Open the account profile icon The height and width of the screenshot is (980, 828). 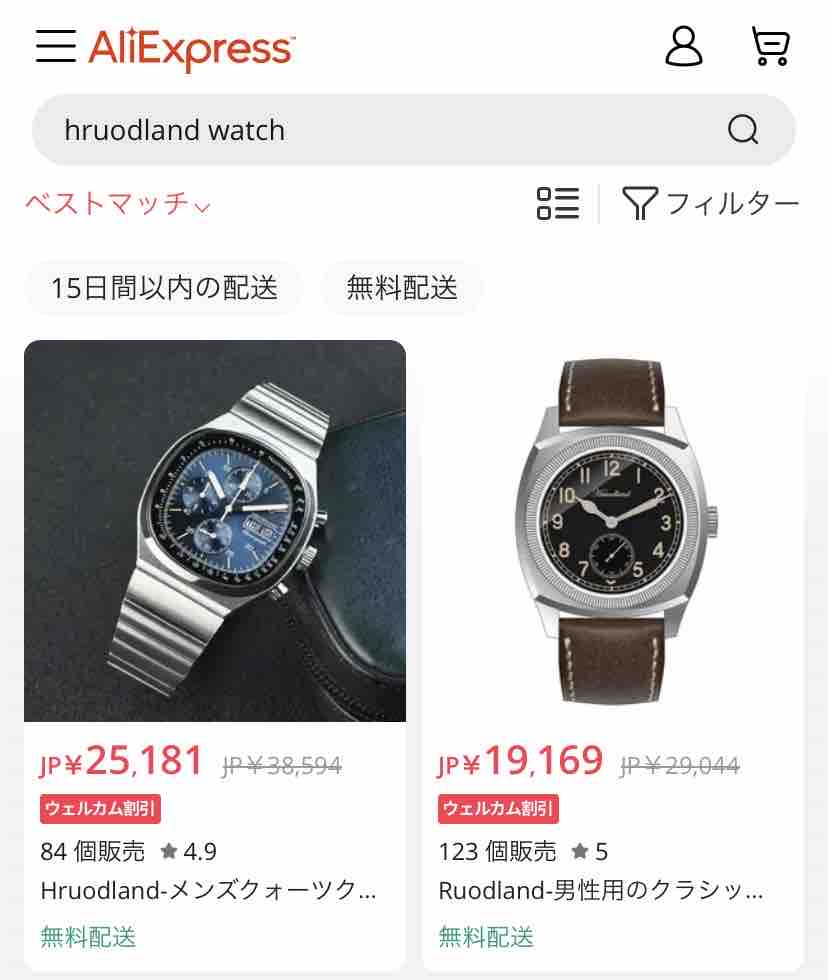coord(684,46)
